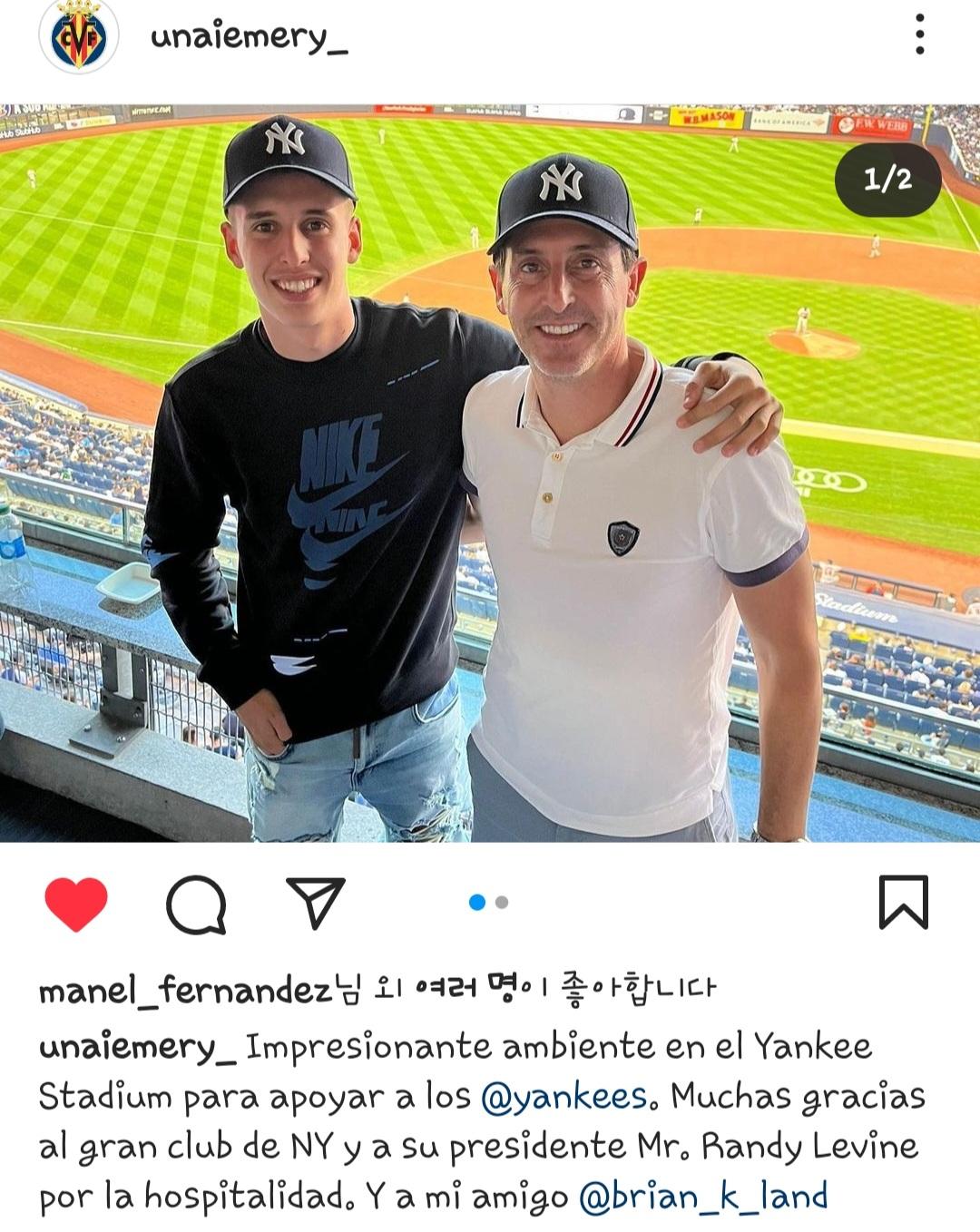Open comments with the speech bubble icon
This screenshot has height=1232, width=980.
pyautogui.click(x=196, y=904)
